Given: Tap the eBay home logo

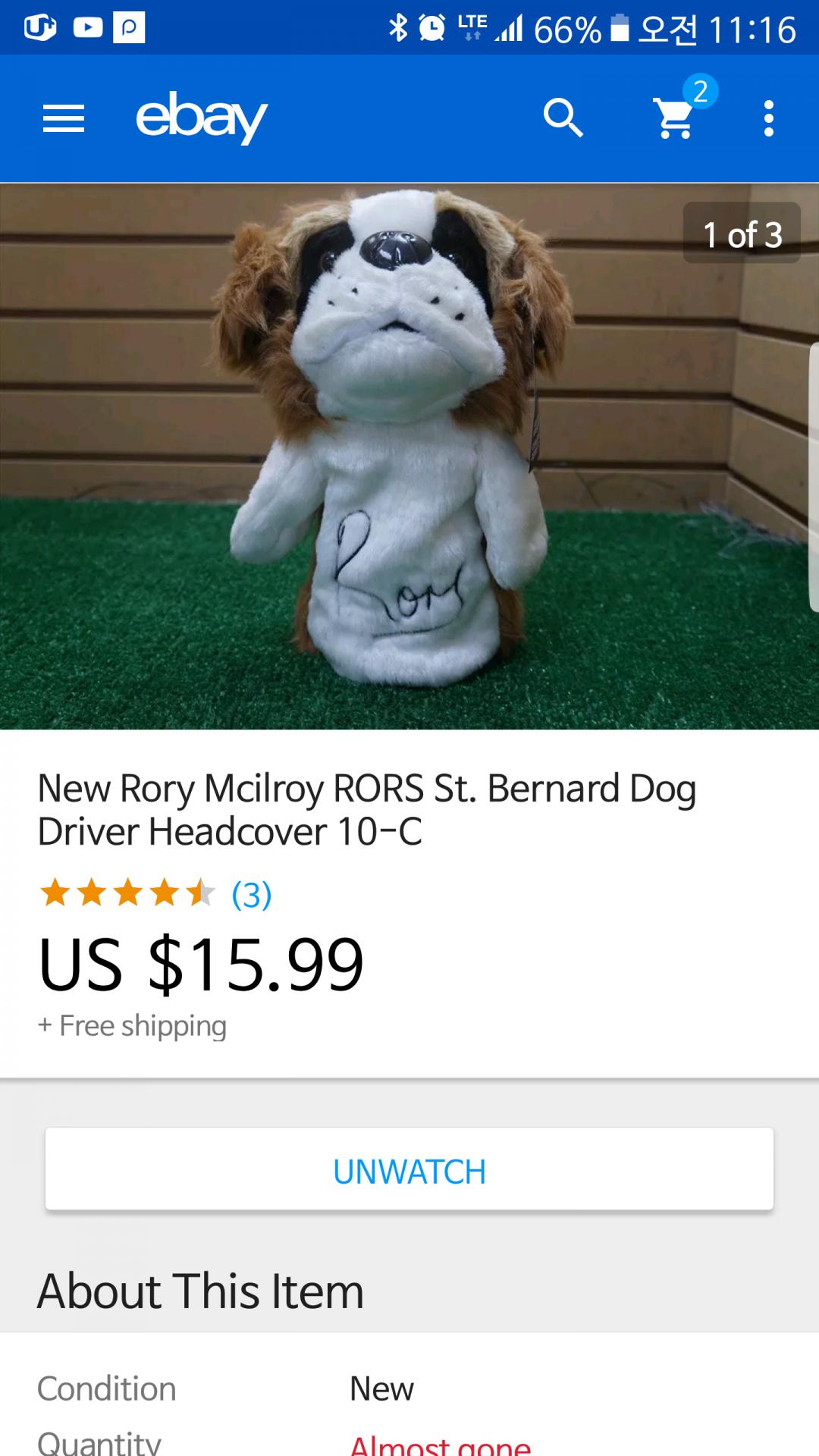Looking at the screenshot, I should tap(201, 117).
